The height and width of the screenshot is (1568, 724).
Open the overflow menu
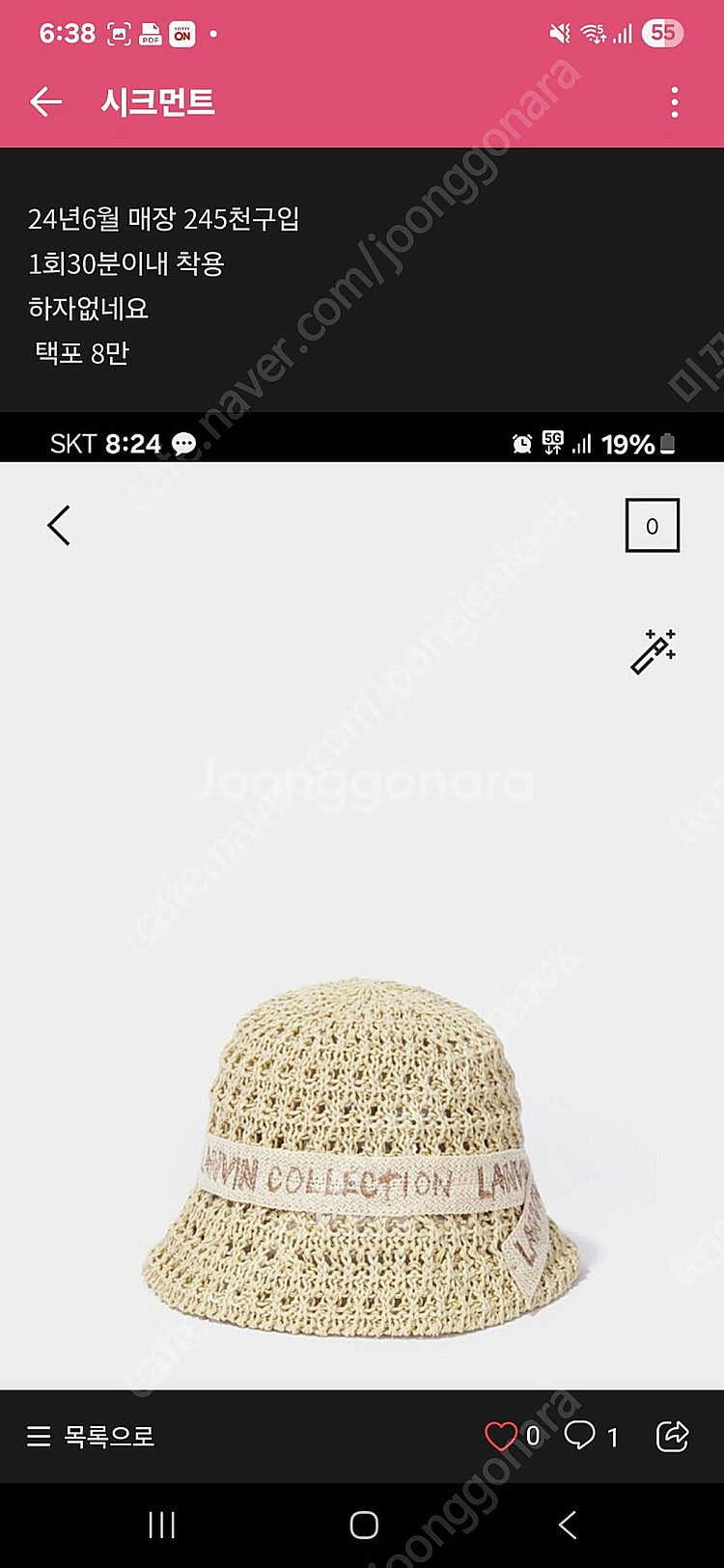coord(674,101)
